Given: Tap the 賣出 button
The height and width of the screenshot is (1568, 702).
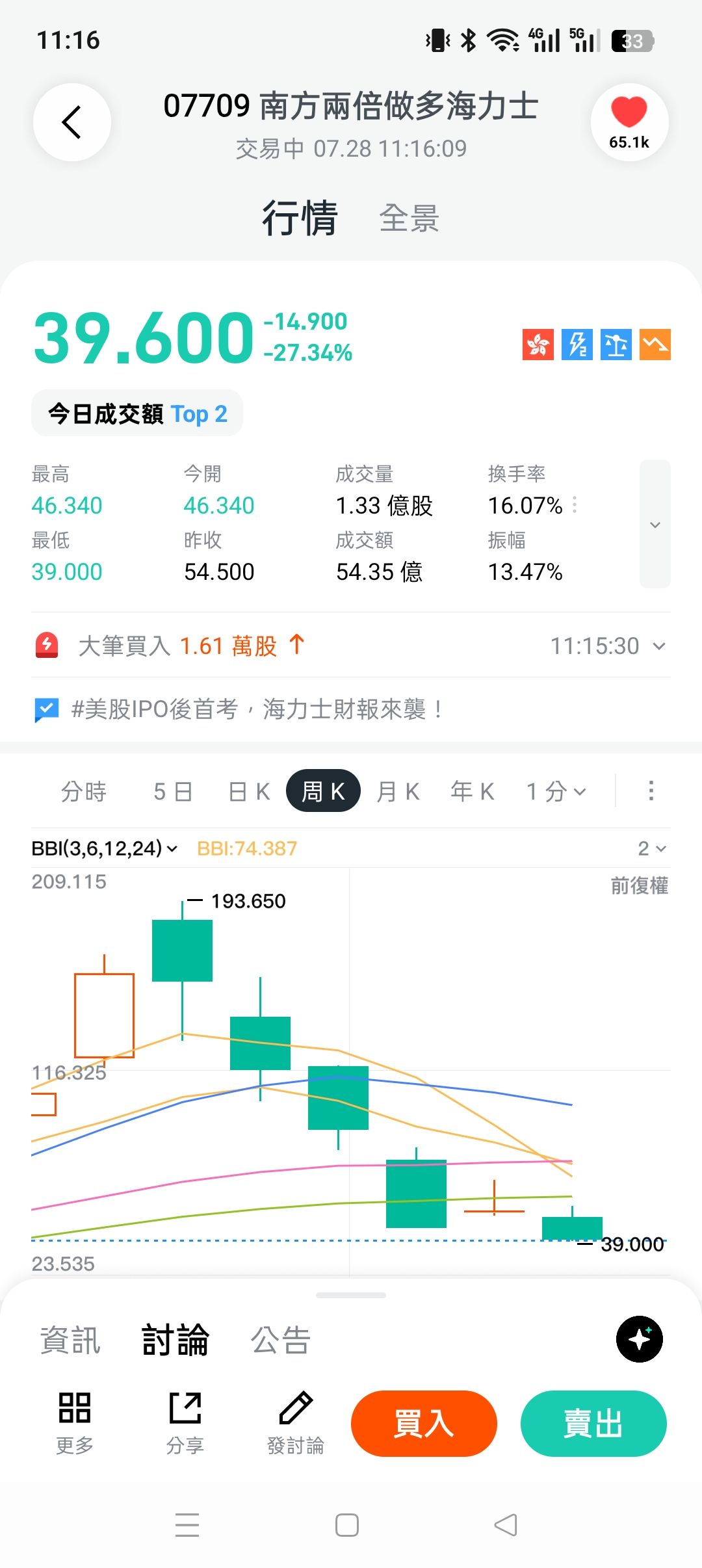Looking at the screenshot, I should click(593, 1424).
